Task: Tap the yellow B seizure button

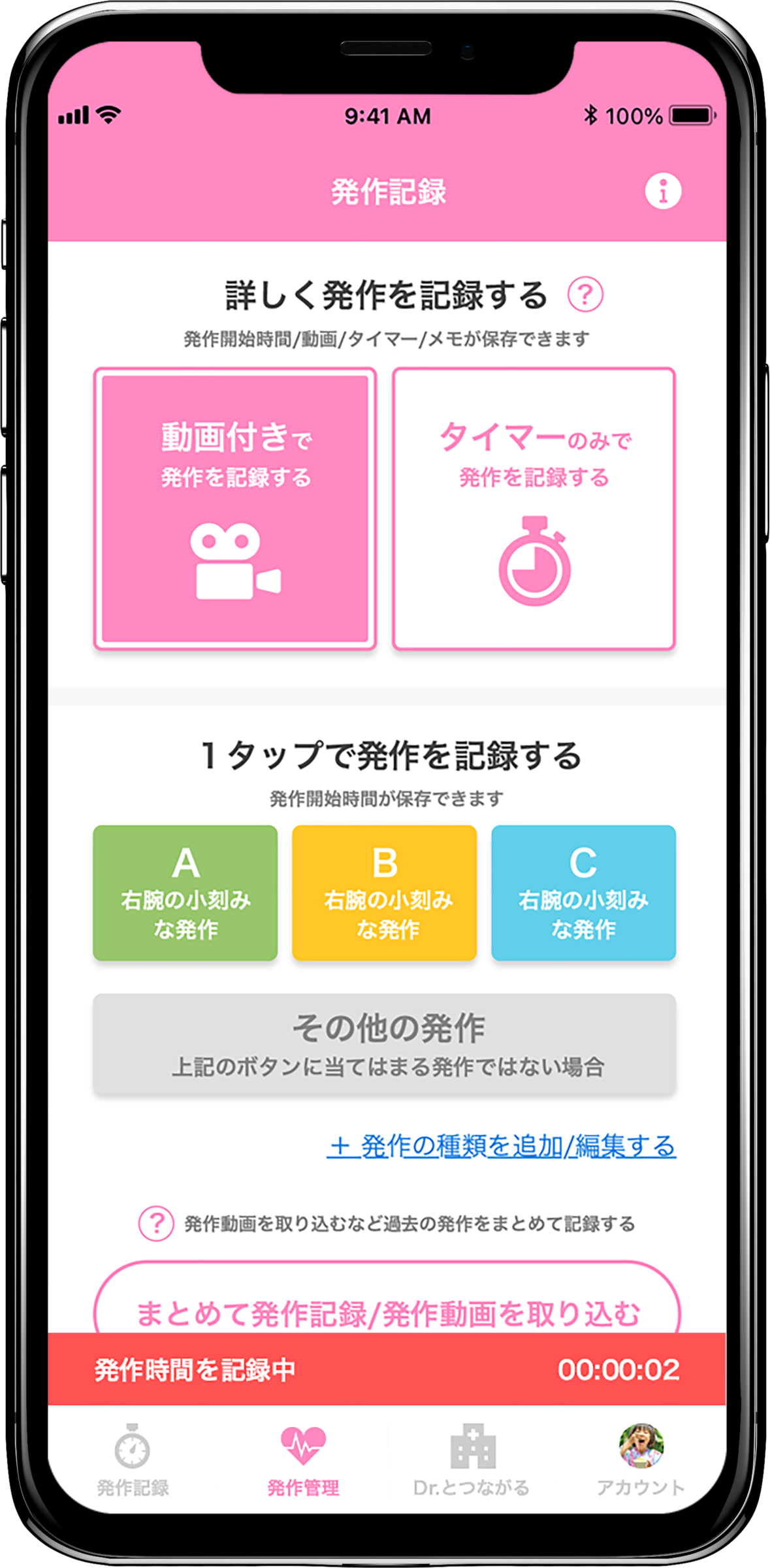Action: click(385, 892)
